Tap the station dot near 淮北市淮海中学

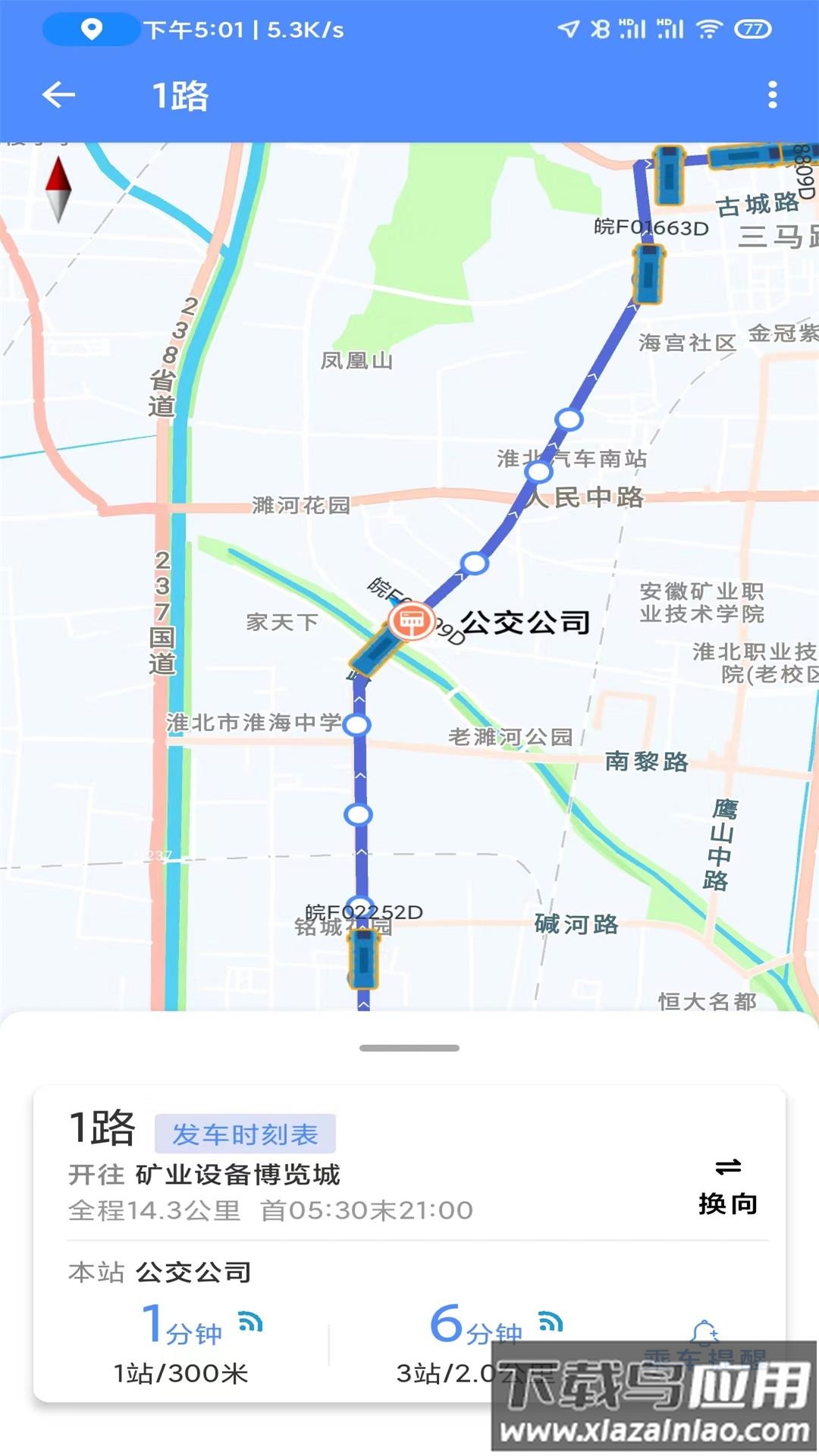click(x=356, y=726)
